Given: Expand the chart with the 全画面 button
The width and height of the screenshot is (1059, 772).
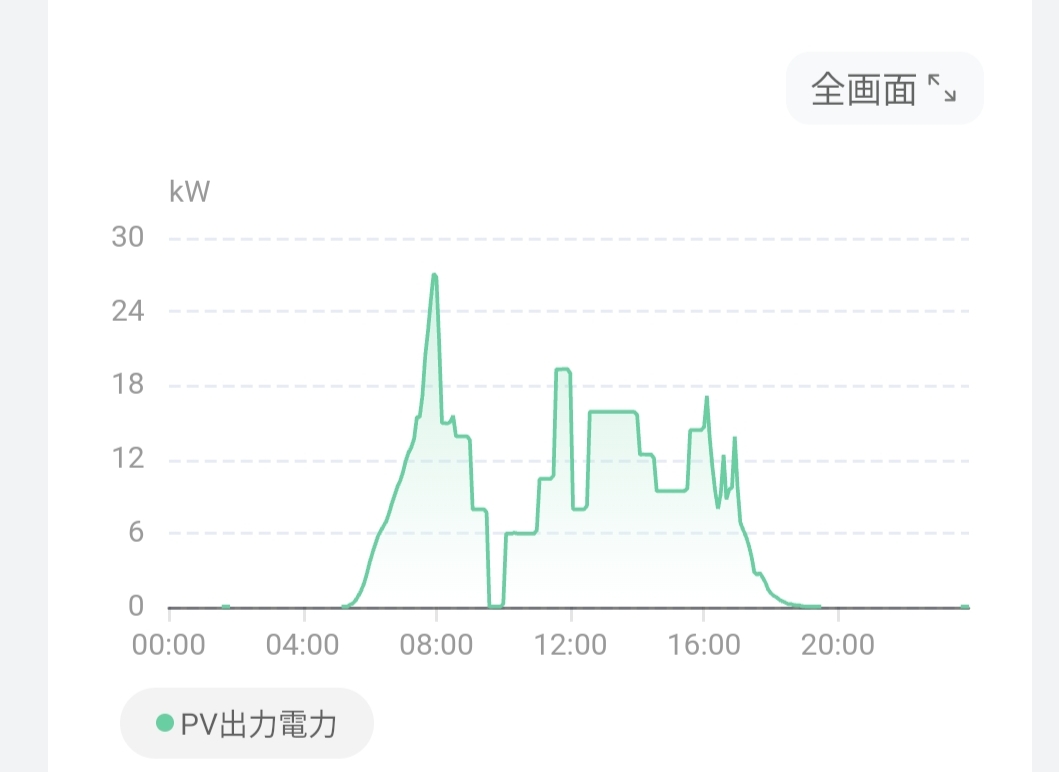Looking at the screenshot, I should (x=884, y=90).
